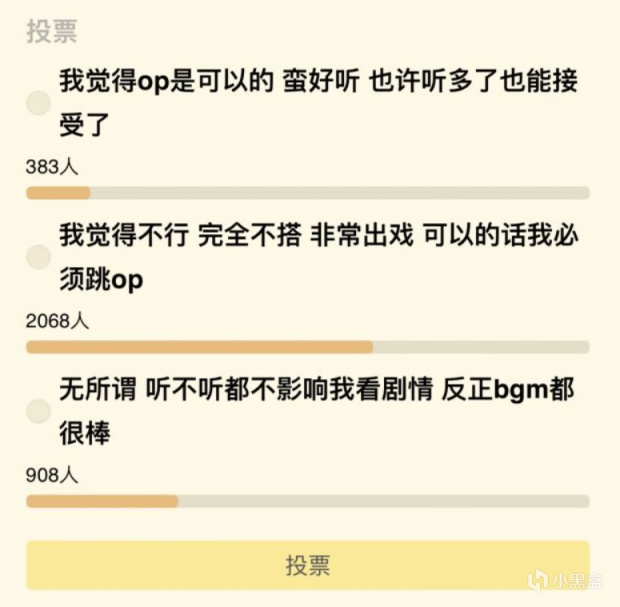Tap the yellow 投票 button to submit
620x607 pixels.
point(307,565)
